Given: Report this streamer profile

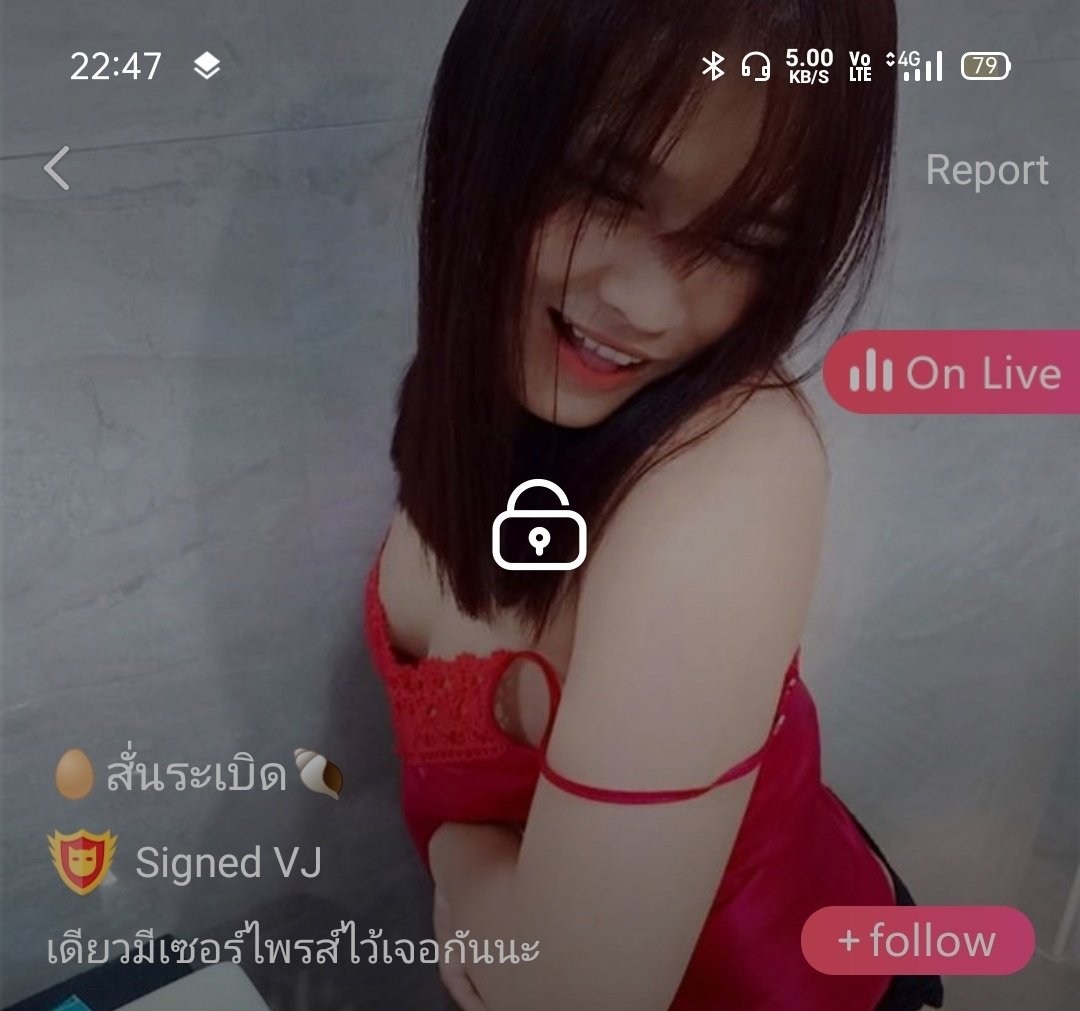Looking at the screenshot, I should click(986, 170).
